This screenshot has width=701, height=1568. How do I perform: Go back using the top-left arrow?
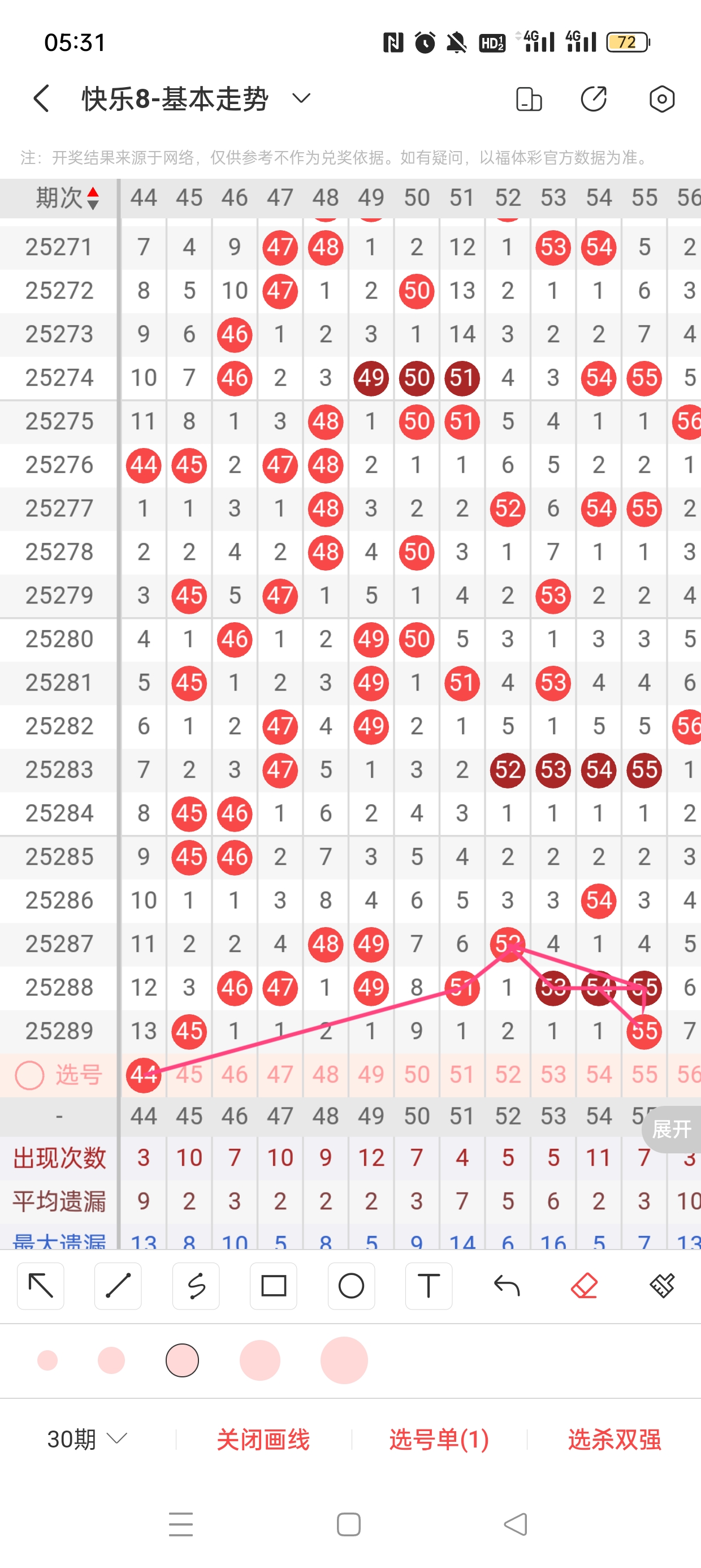(41, 98)
